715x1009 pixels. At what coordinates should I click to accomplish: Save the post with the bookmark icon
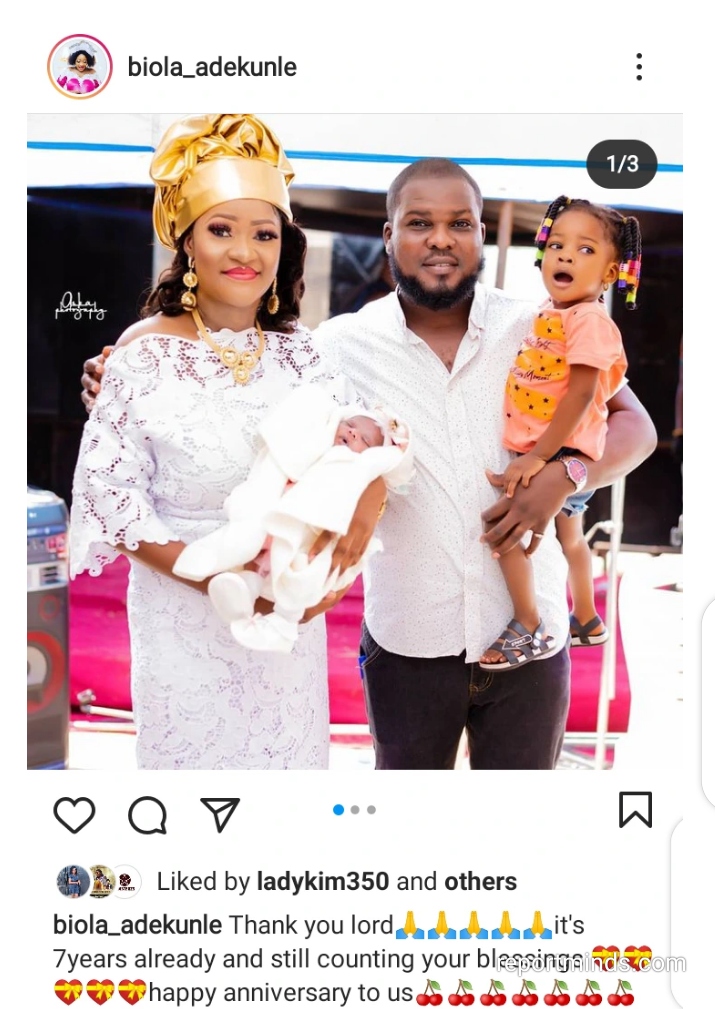point(635,810)
